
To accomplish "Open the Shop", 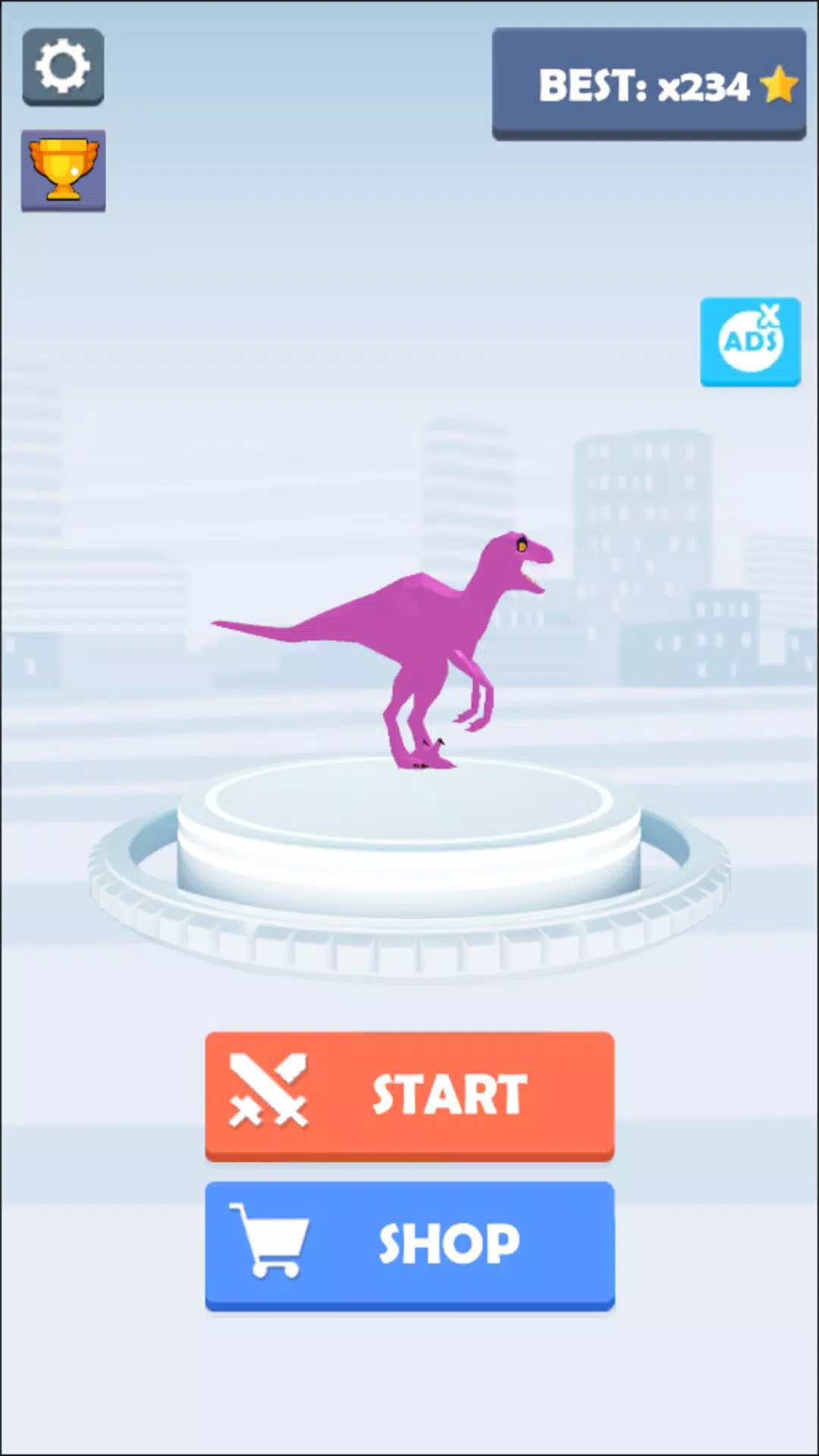I will pos(409,1244).
